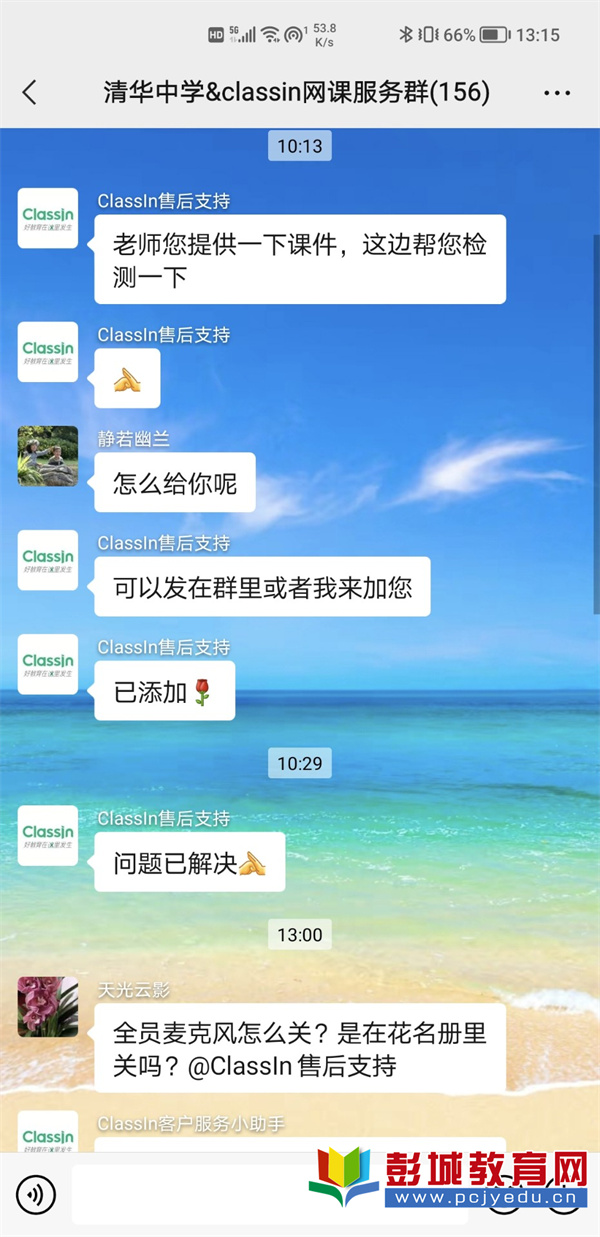Tap the message 可以发在群里或者我来加您
This screenshot has width=600, height=1237.
(x=262, y=587)
